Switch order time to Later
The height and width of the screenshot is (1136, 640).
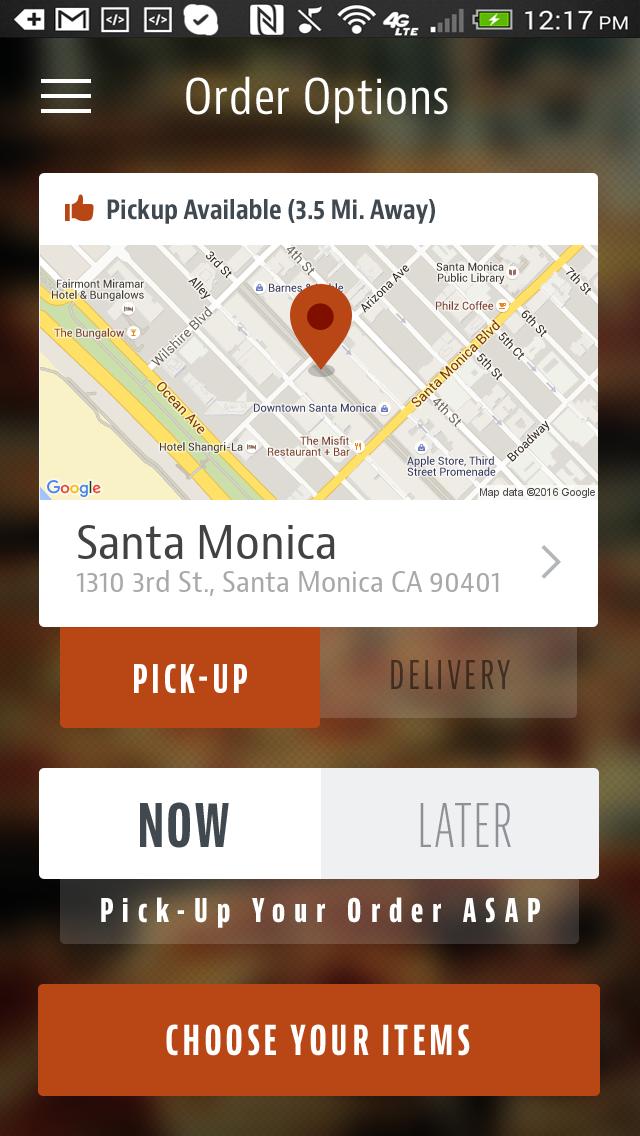click(462, 824)
